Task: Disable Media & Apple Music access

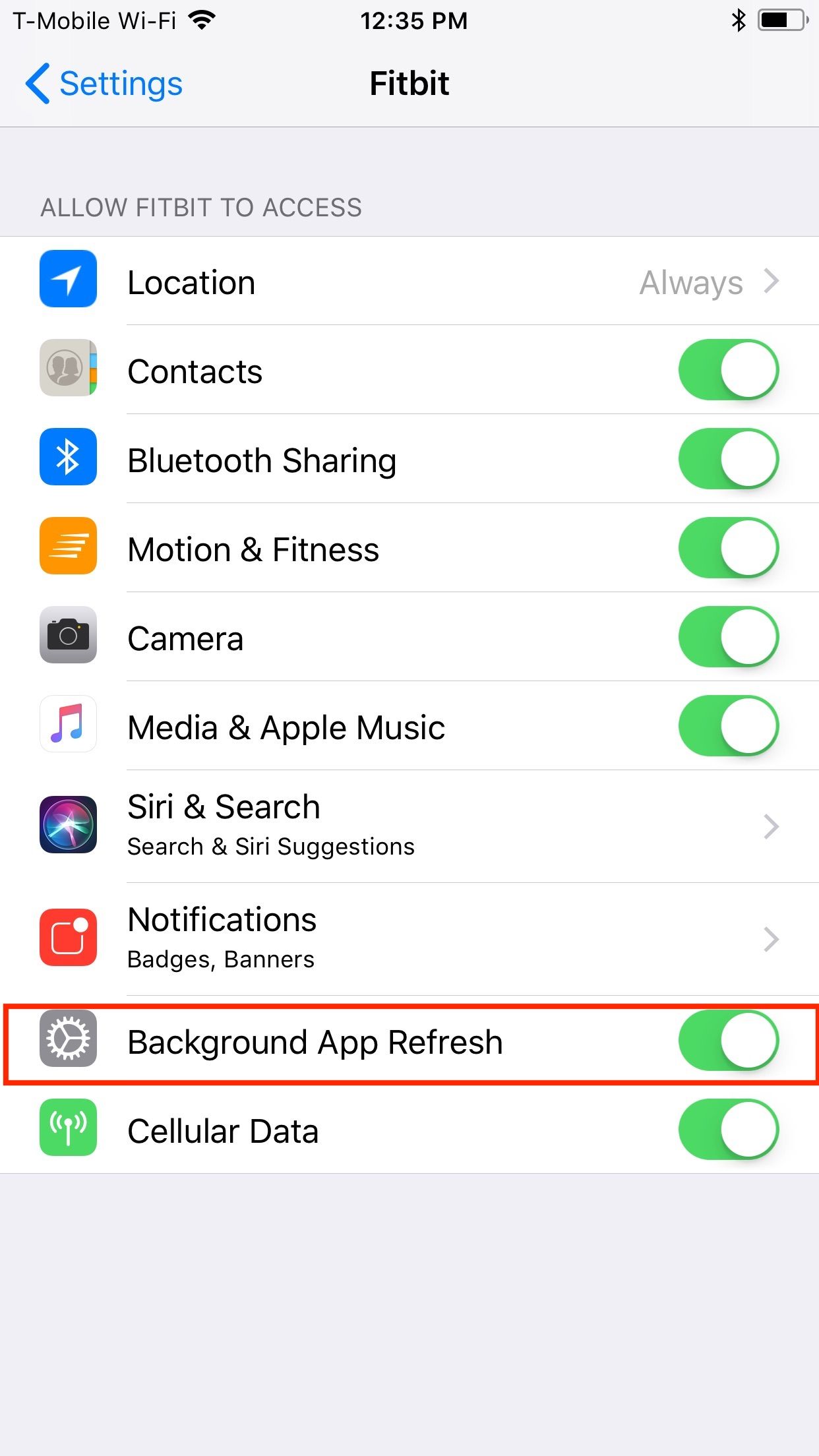Action: (x=728, y=726)
